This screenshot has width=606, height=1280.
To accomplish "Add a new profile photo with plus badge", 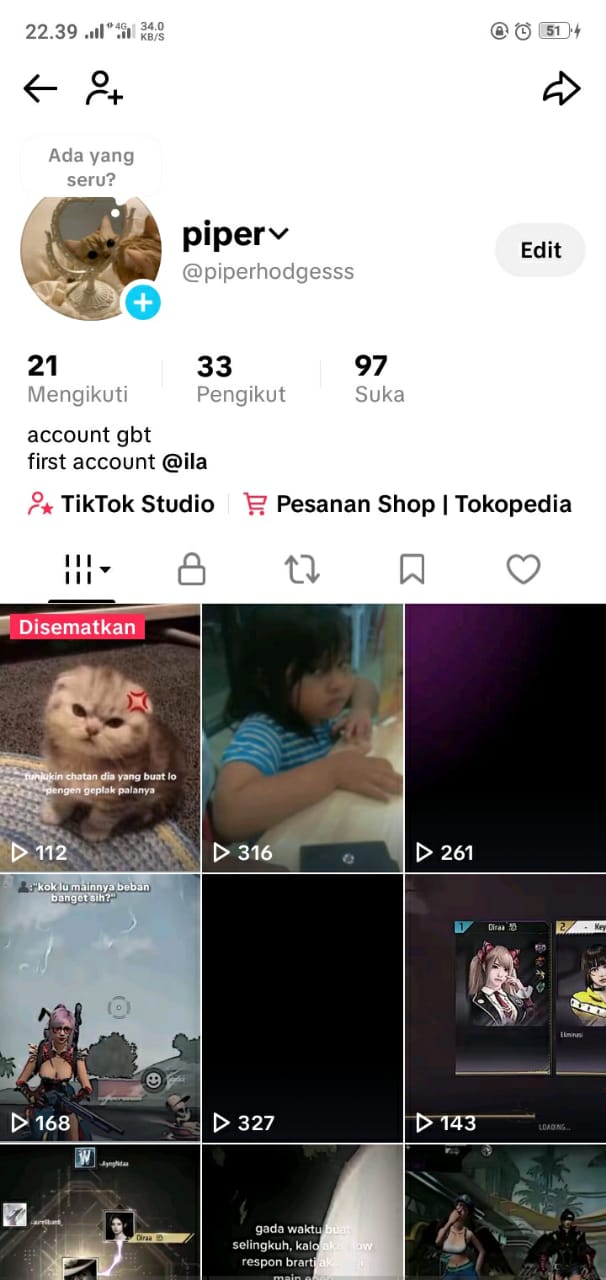I will click(143, 302).
